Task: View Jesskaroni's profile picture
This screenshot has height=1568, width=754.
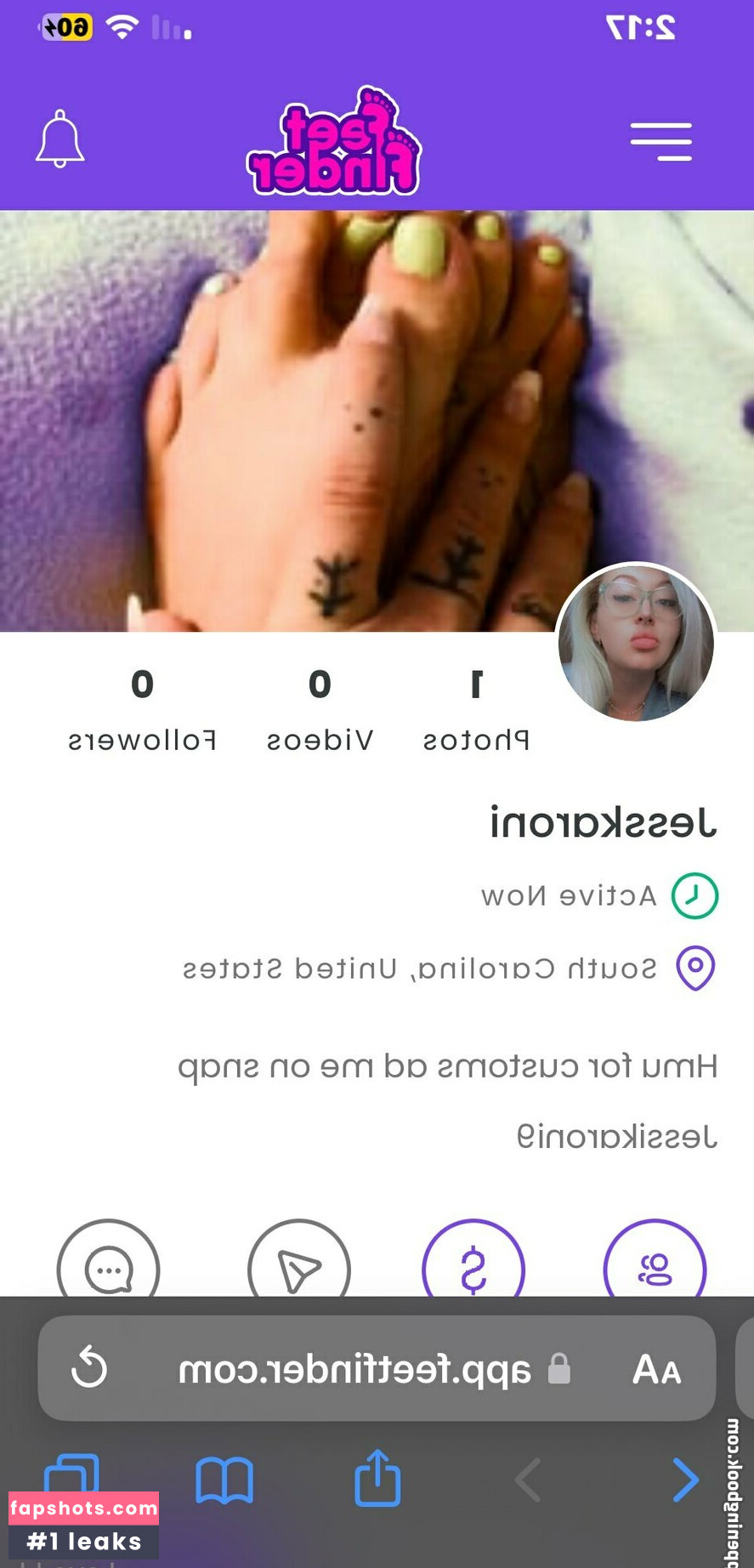Action: click(x=636, y=643)
